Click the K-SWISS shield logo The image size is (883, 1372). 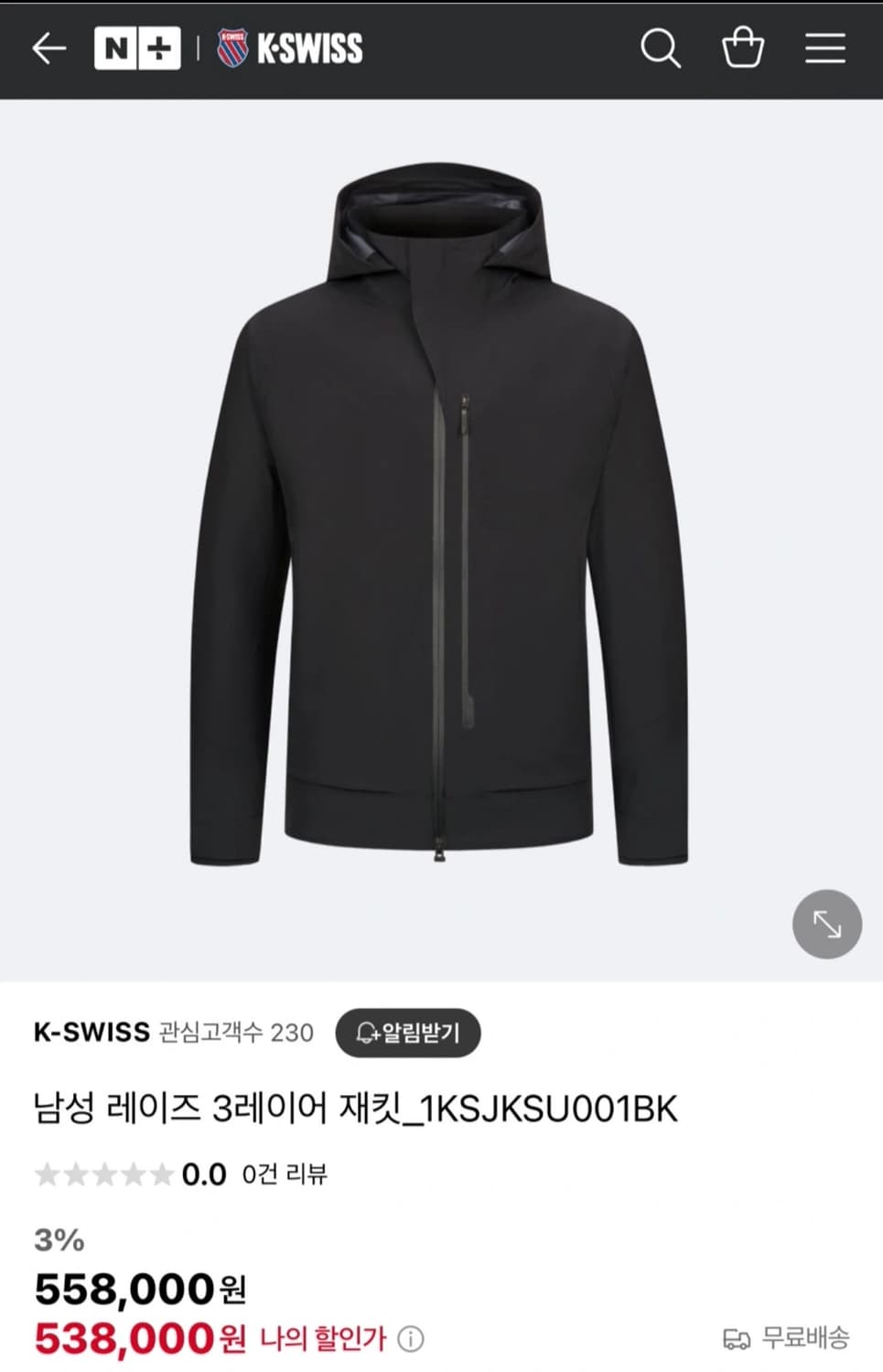(233, 48)
